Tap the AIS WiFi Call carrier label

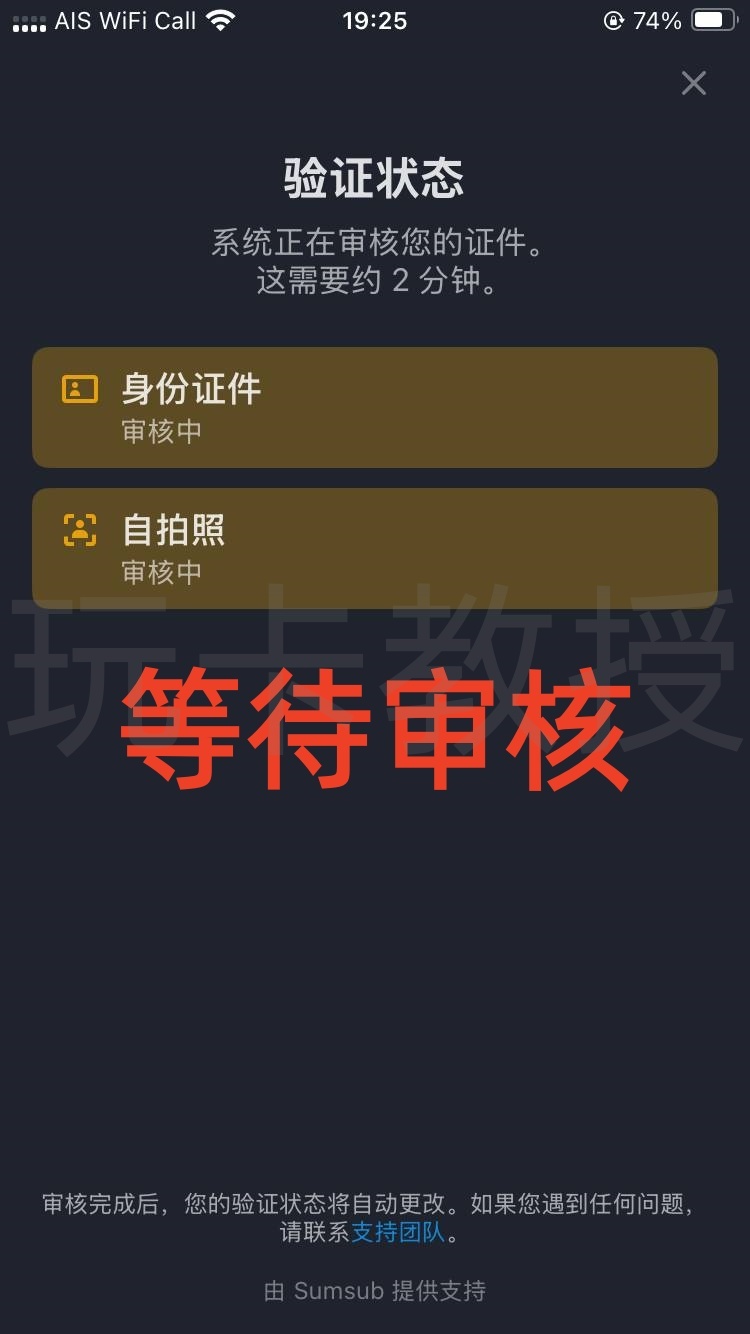coord(125,20)
